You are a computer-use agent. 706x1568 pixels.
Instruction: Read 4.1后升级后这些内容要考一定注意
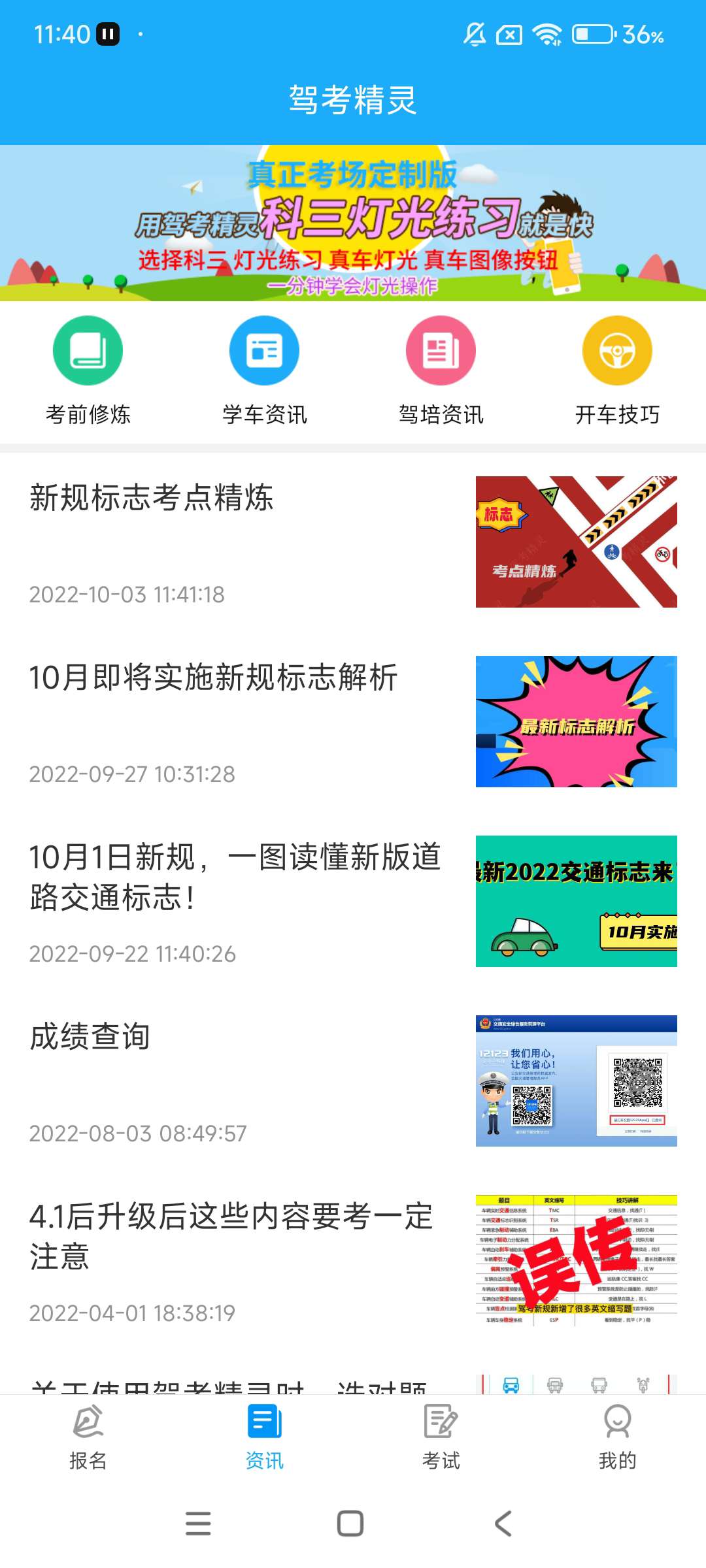tap(353, 1261)
